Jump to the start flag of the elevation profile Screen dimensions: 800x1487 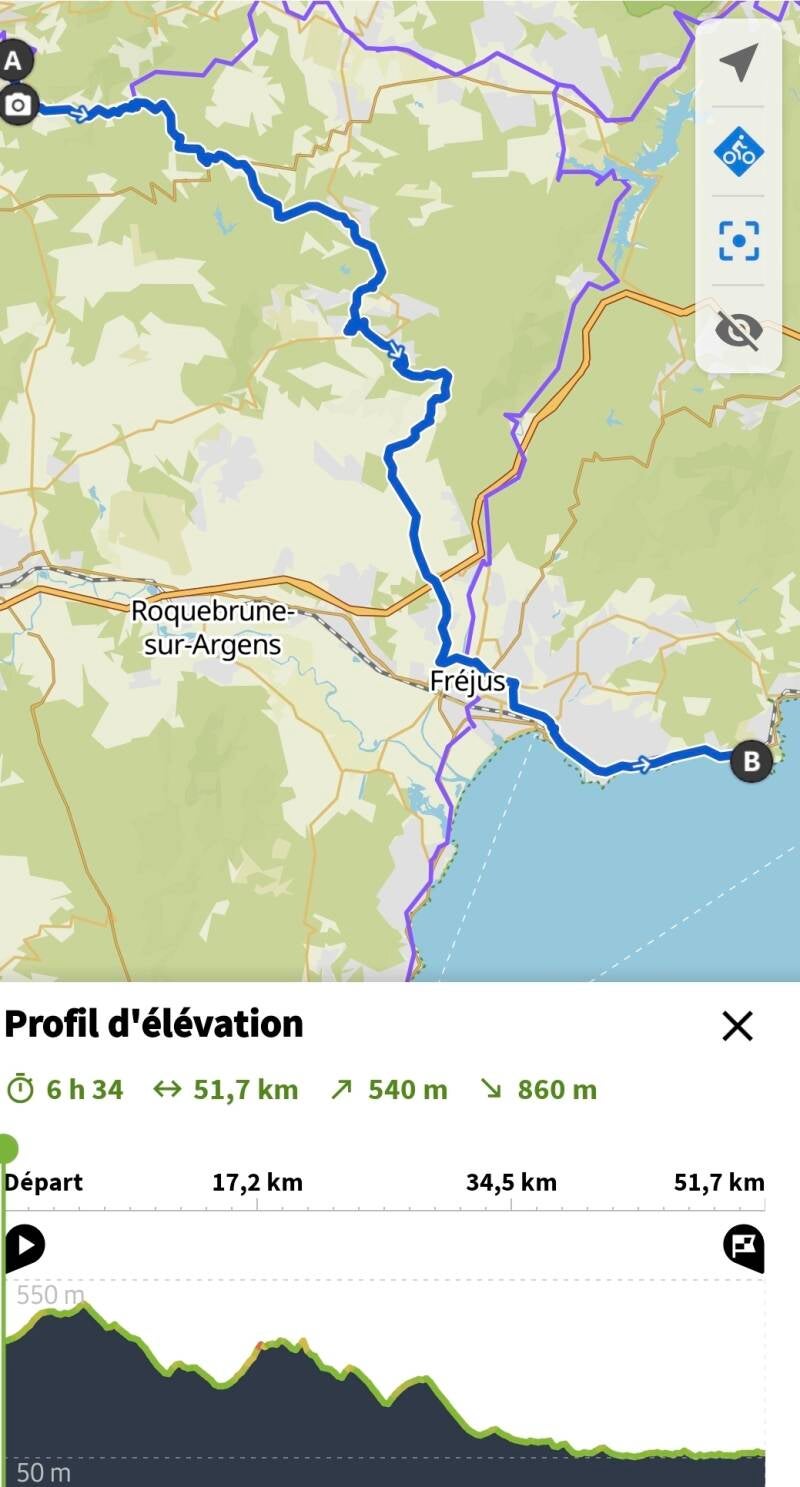pyautogui.click(x=25, y=1246)
